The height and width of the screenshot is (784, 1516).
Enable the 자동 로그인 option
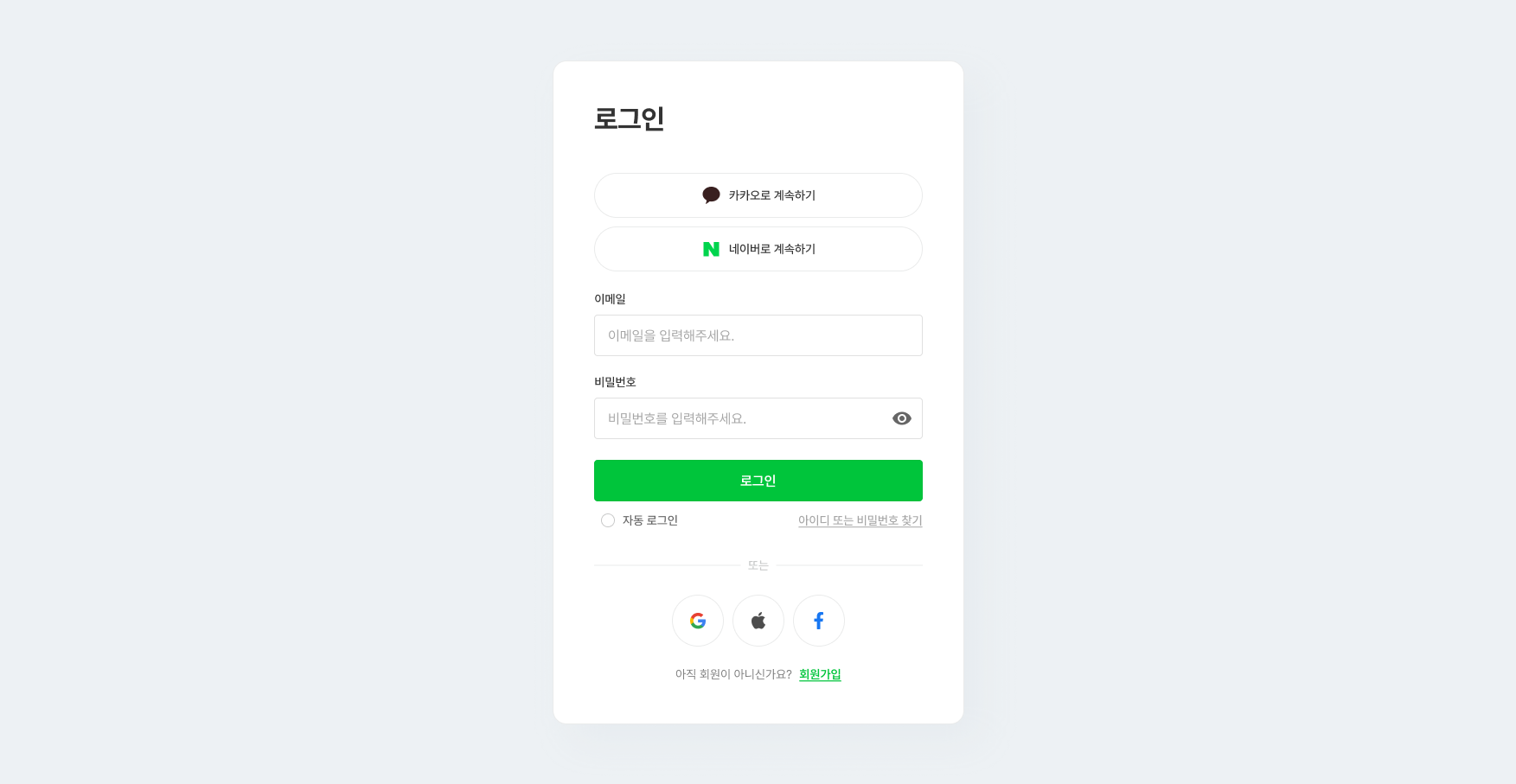coord(608,520)
